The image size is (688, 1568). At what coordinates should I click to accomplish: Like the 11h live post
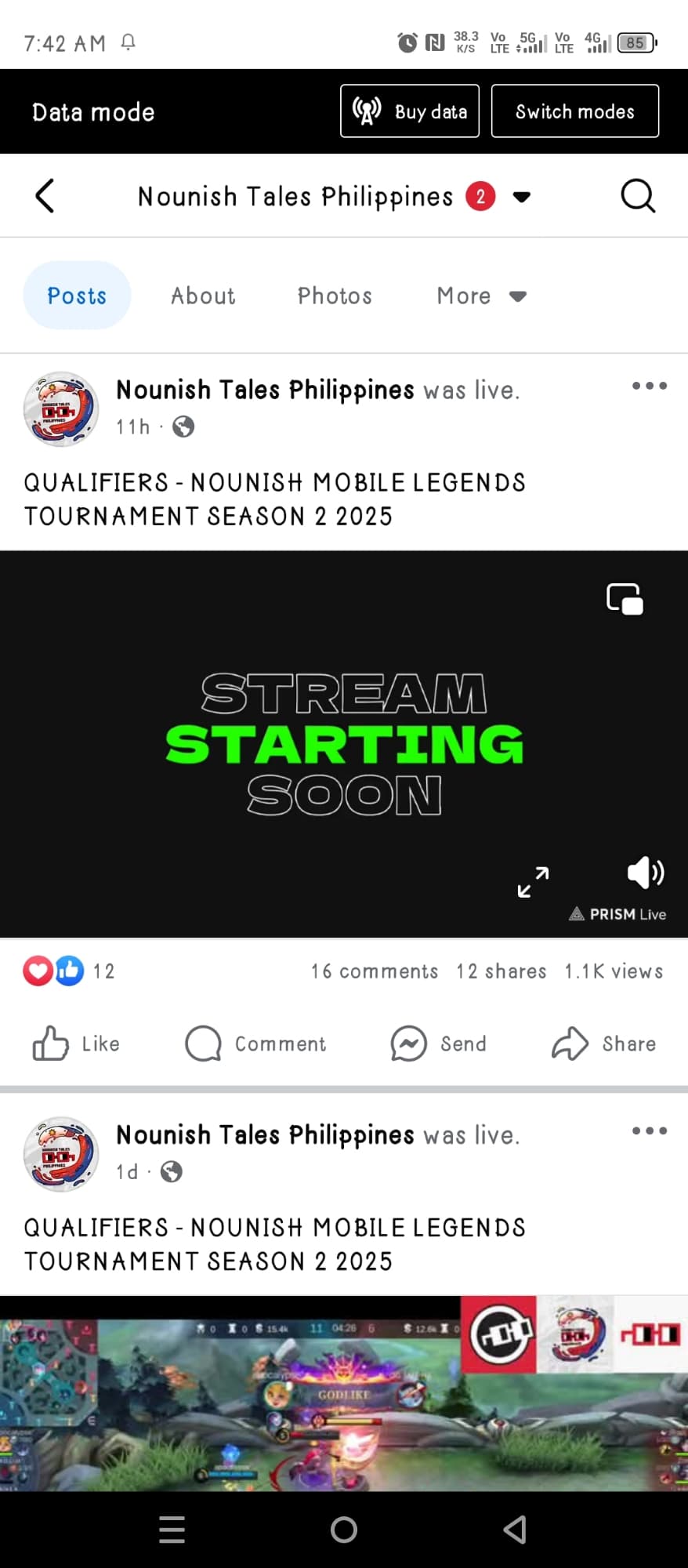point(76,1044)
